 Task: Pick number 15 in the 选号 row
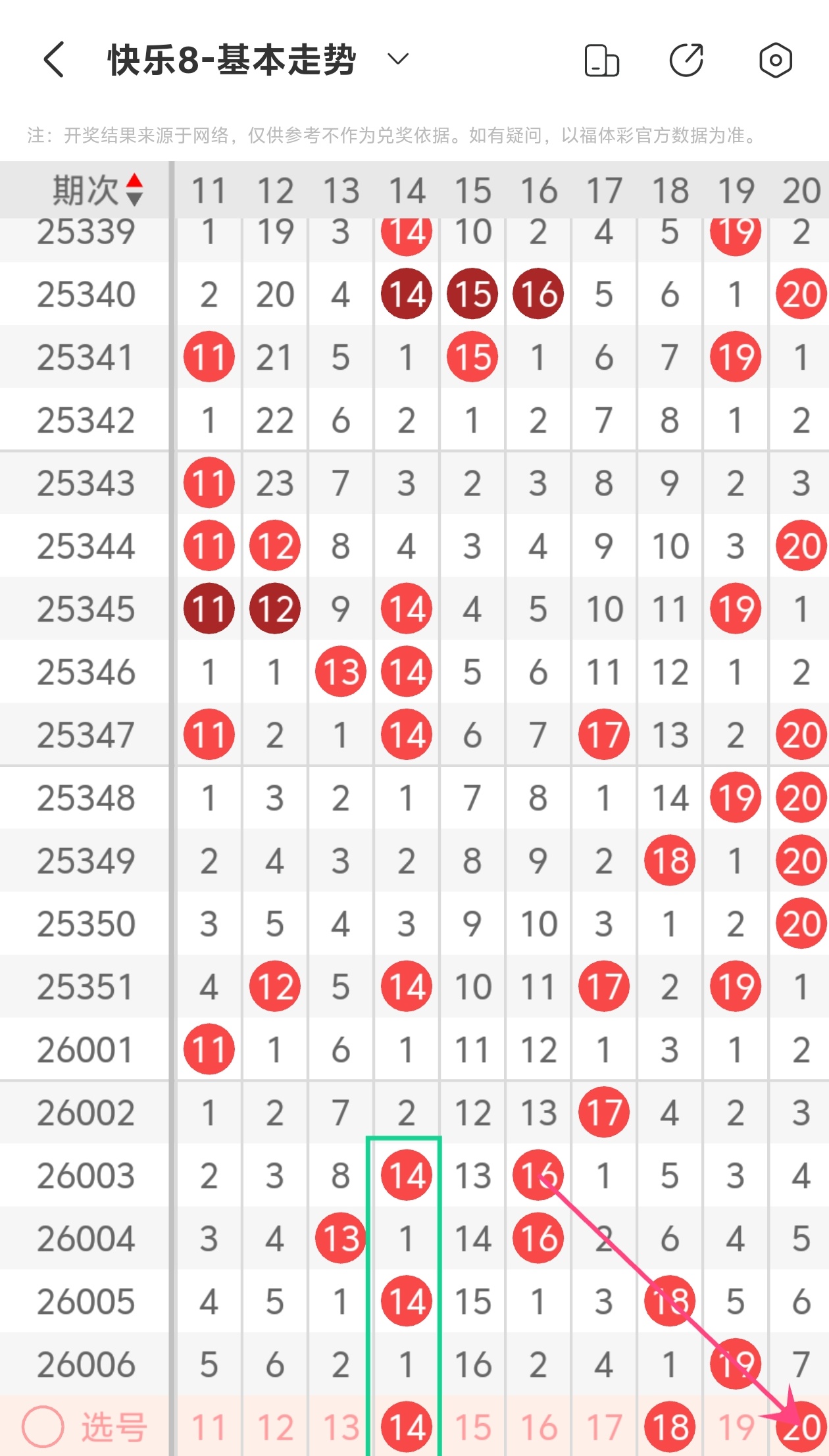coord(472,1428)
